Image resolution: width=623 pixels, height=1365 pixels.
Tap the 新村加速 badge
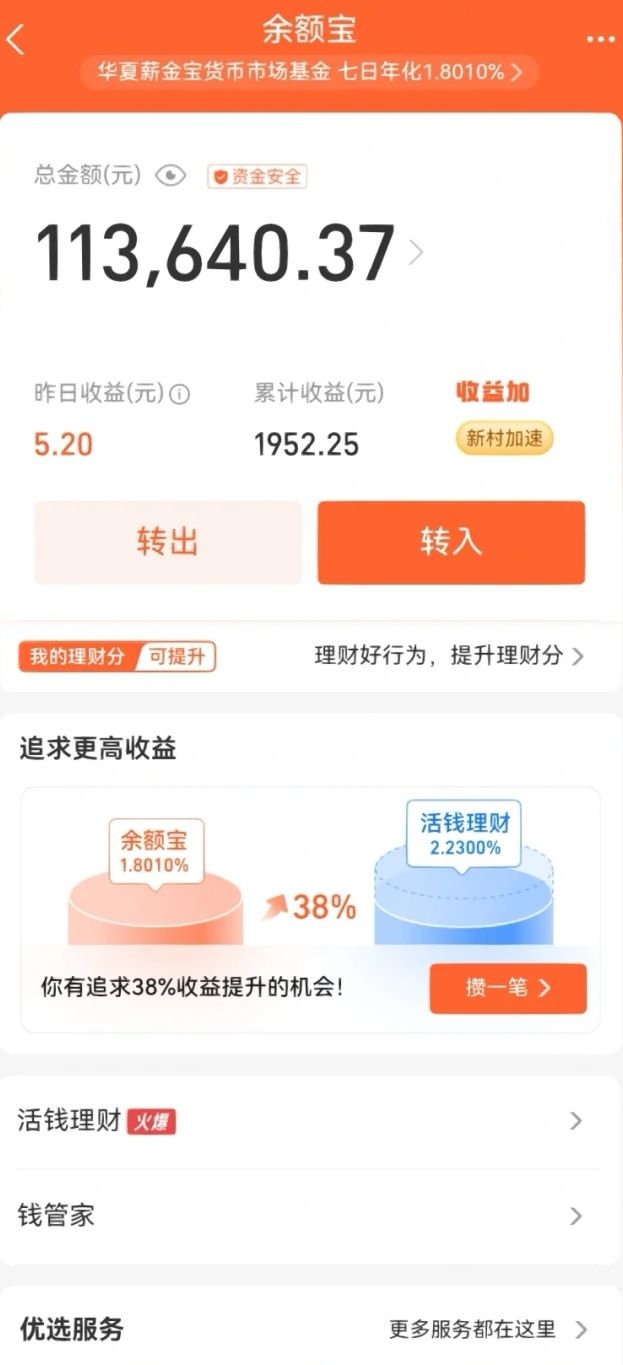click(x=505, y=439)
